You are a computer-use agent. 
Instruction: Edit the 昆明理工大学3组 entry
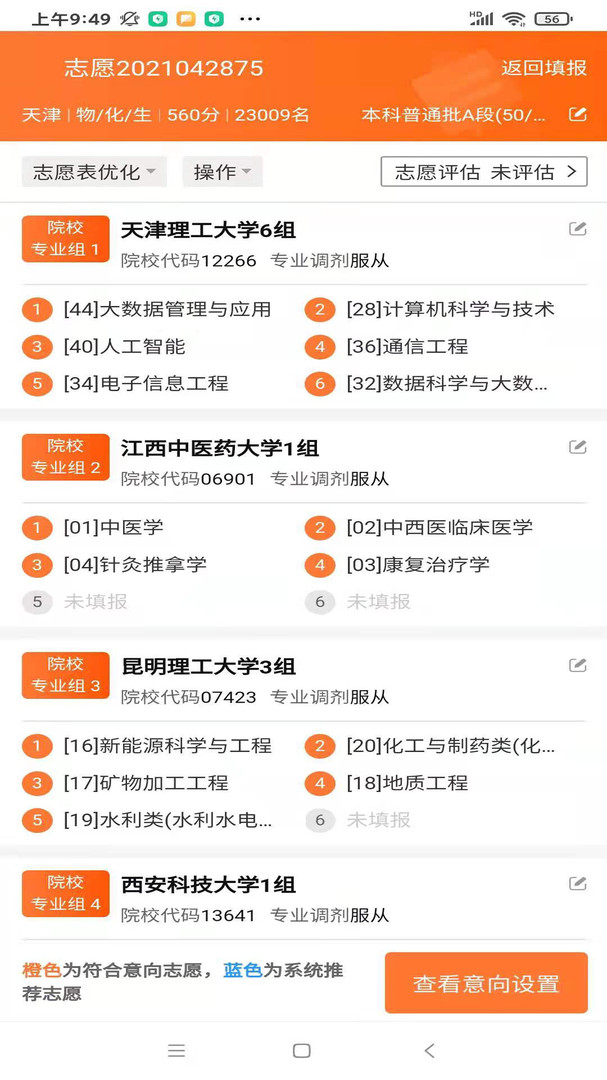(577, 665)
